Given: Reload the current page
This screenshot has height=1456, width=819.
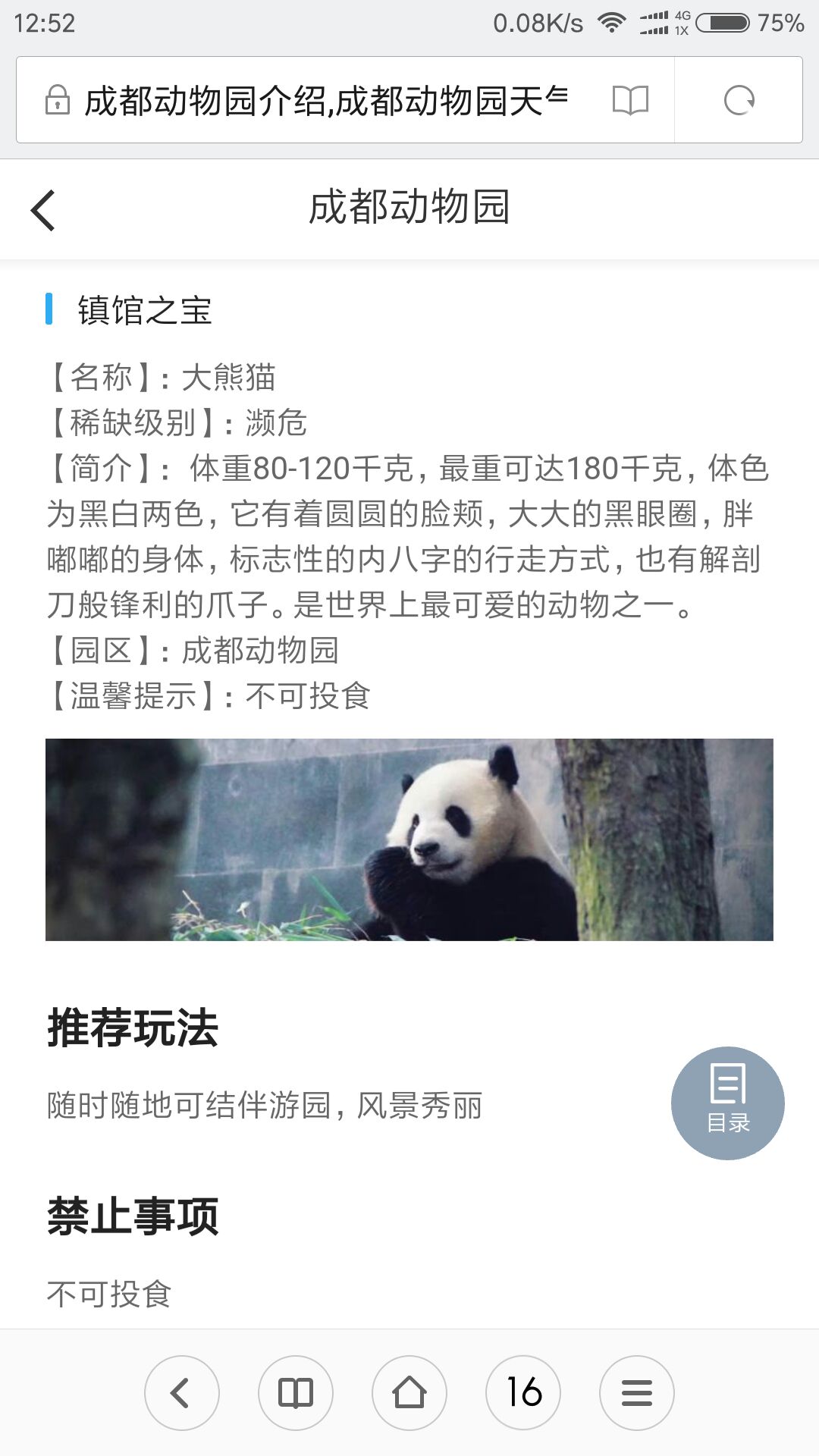Looking at the screenshot, I should [x=739, y=100].
